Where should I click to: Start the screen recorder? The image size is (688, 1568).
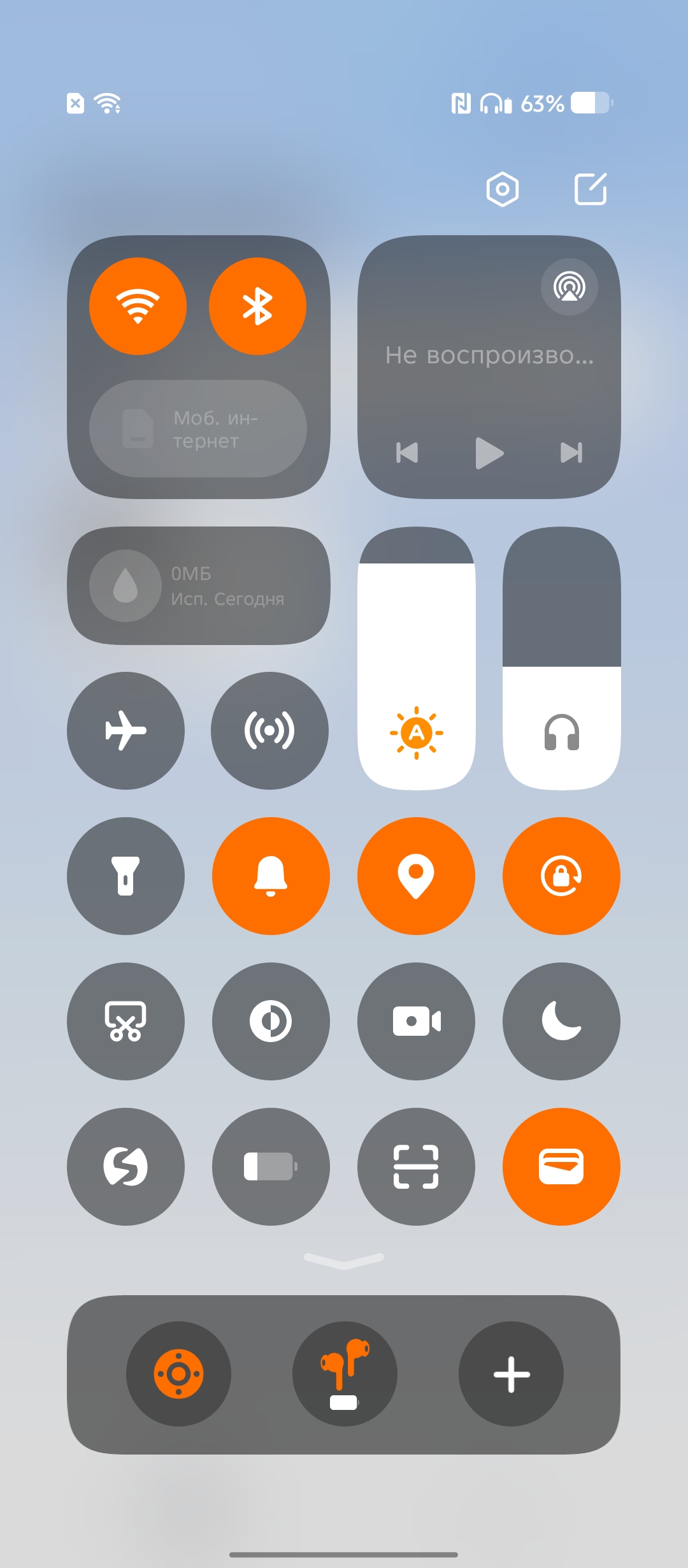416,1021
